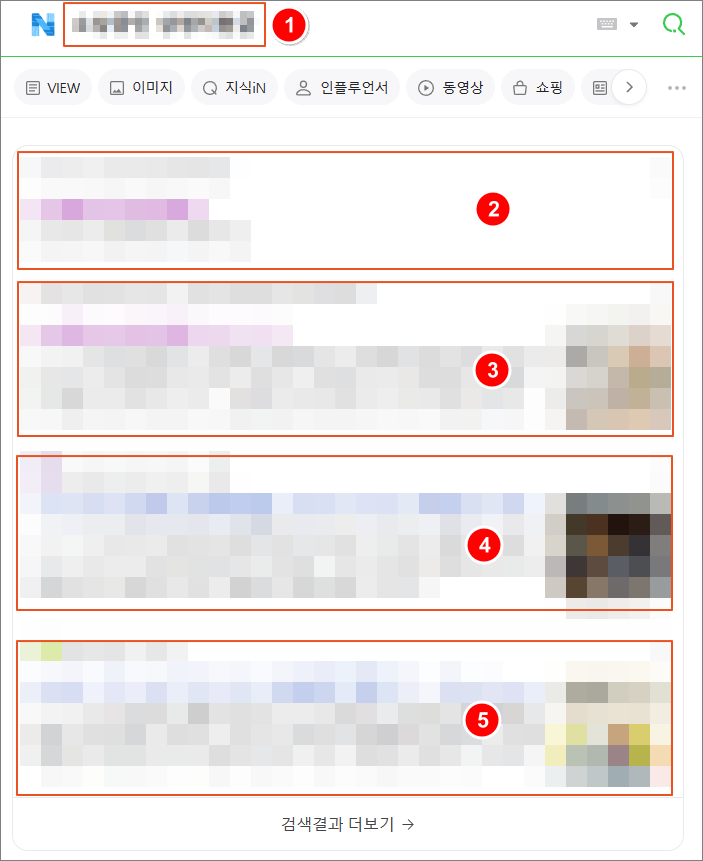Focus the search query field

(165, 25)
